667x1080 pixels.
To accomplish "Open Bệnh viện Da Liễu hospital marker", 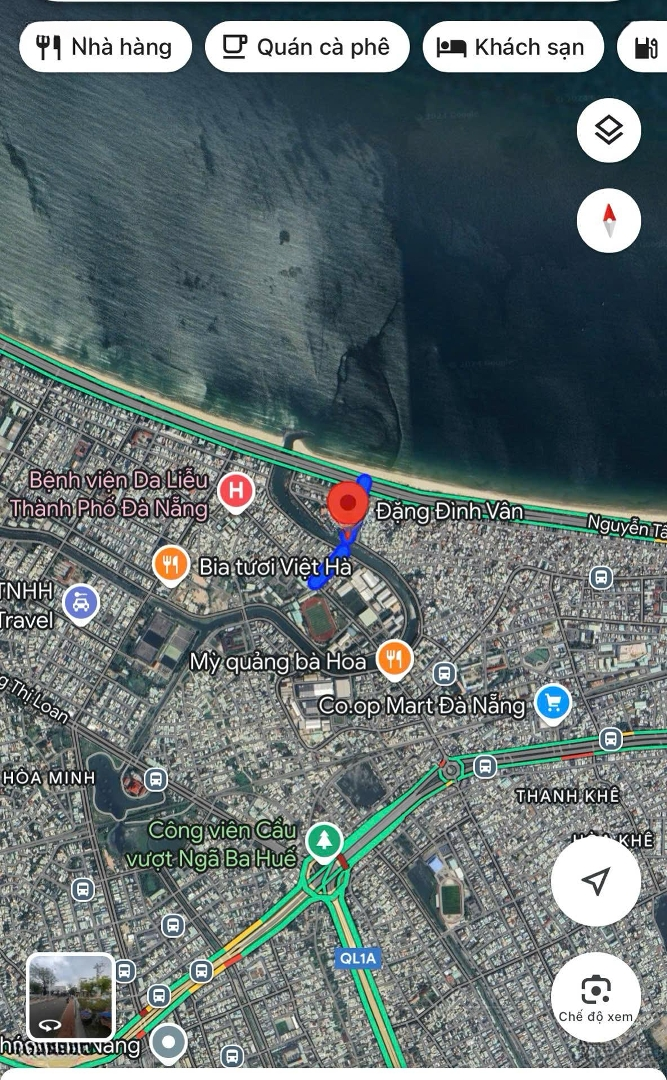I will pos(236,492).
